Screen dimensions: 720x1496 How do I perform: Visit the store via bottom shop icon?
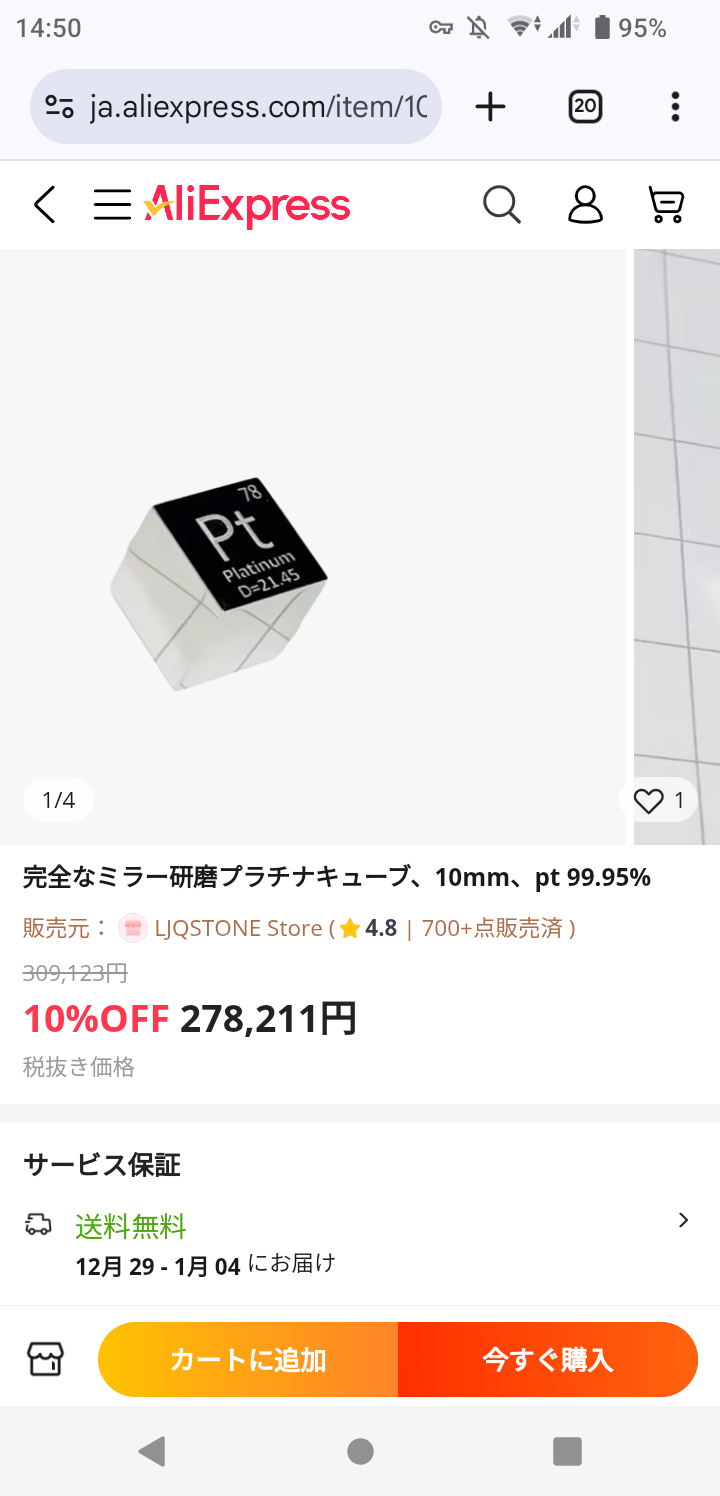click(44, 1359)
